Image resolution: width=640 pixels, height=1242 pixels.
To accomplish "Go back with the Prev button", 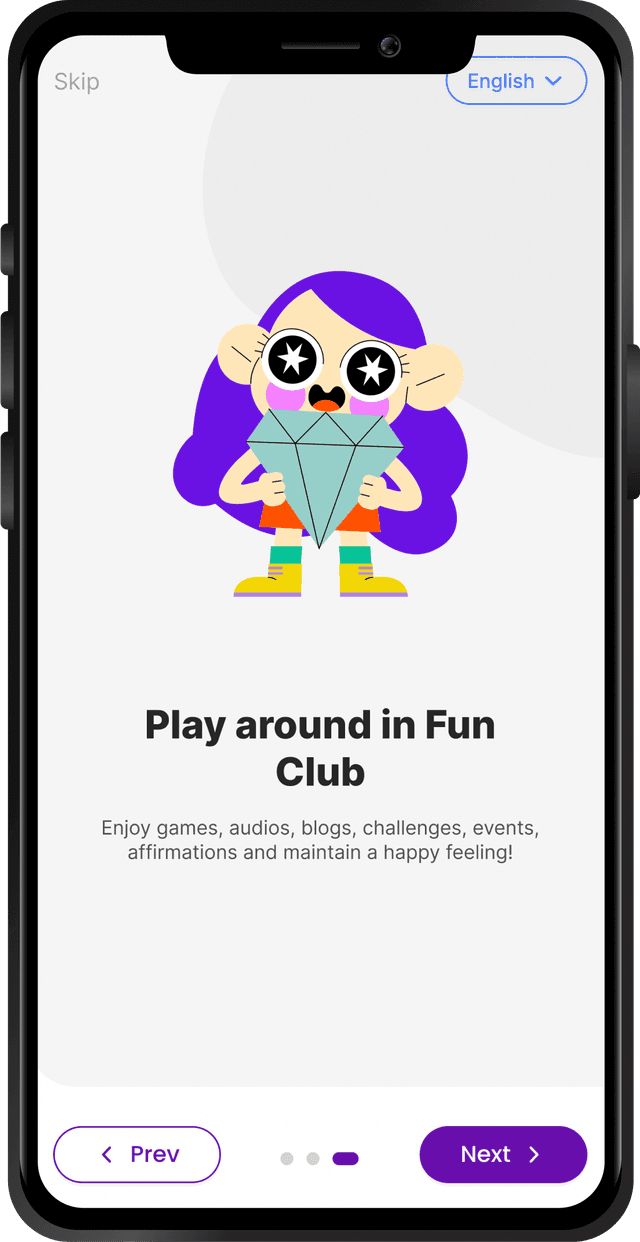I will pos(137,1154).
